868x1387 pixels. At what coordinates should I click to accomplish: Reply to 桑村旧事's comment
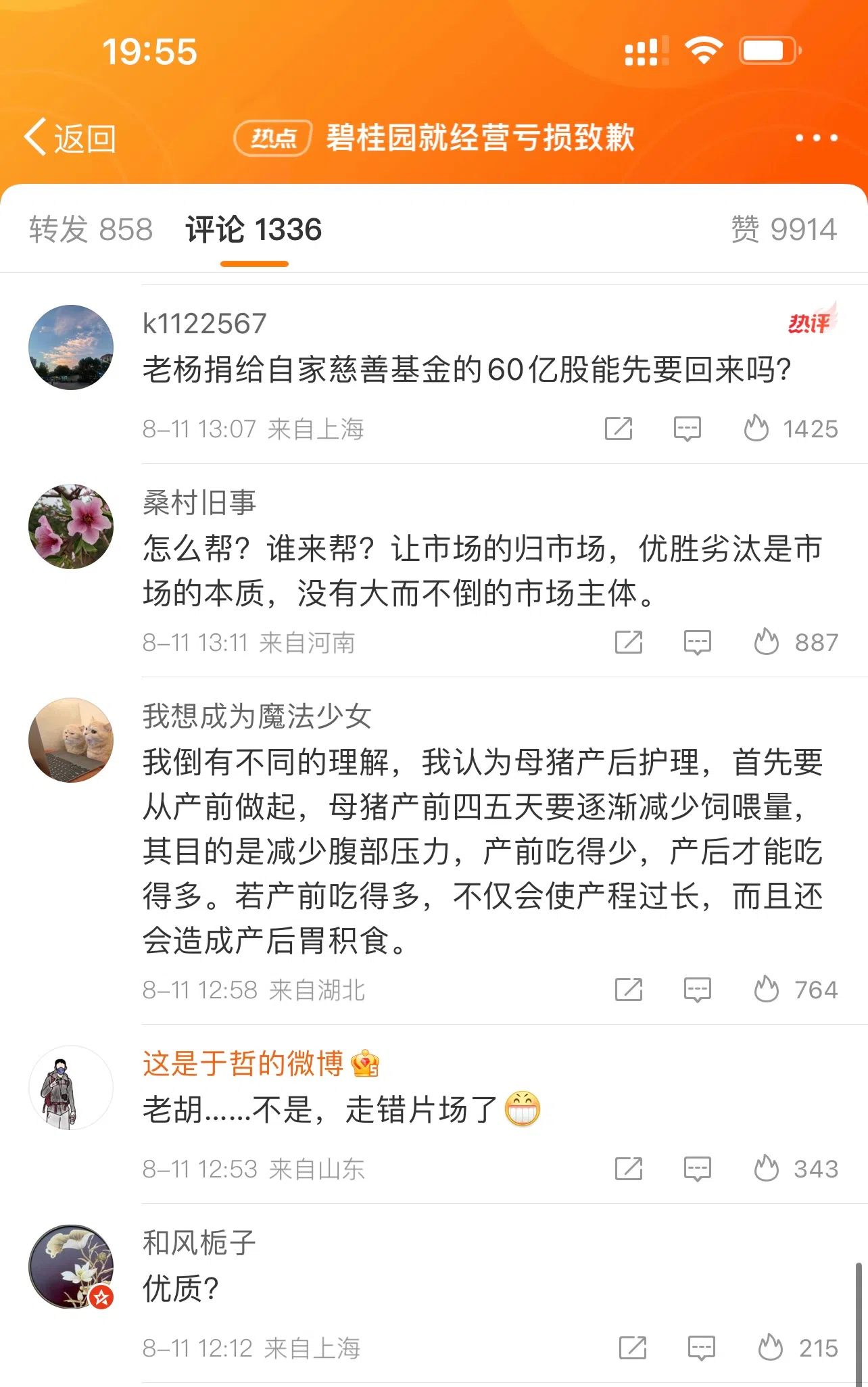[x=697, y=642]
